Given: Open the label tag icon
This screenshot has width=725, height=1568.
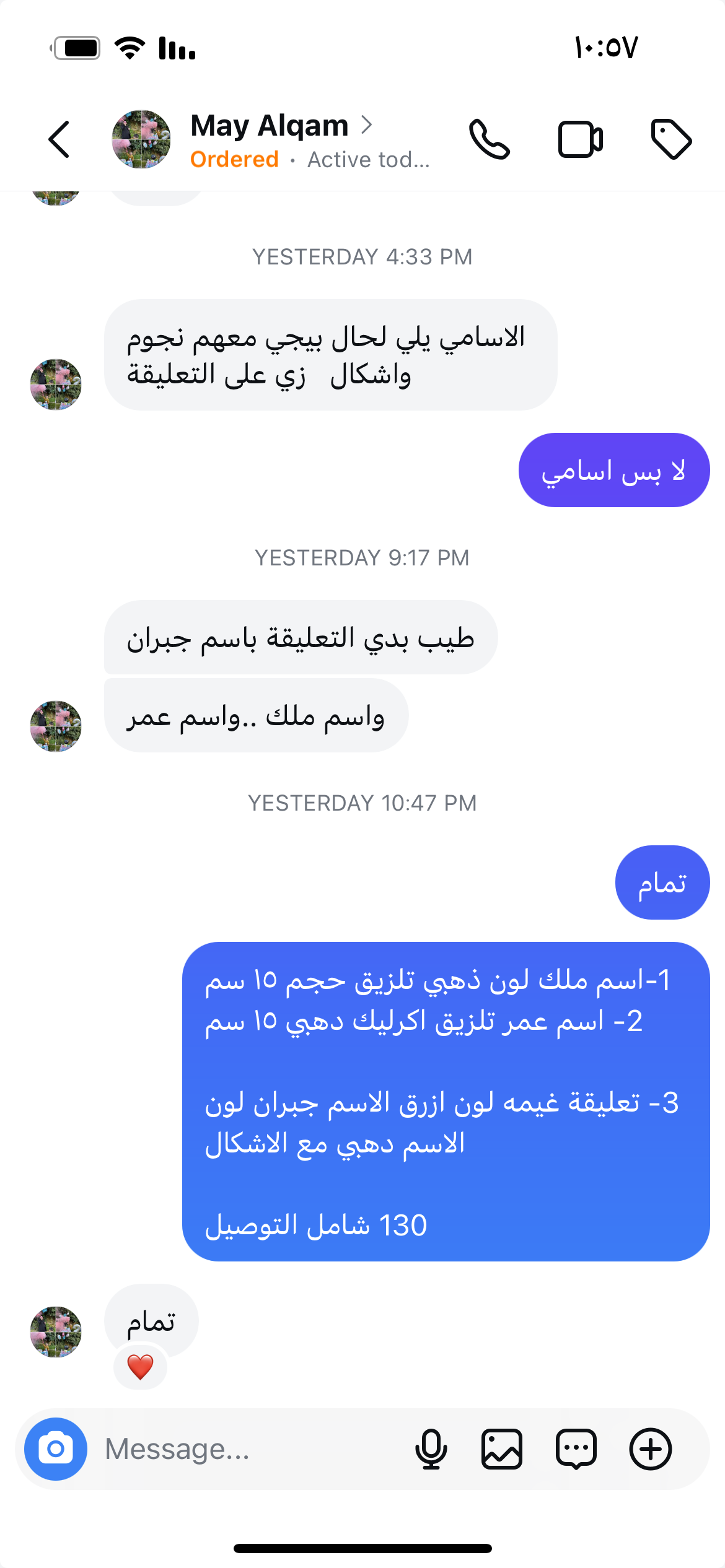Looking at the screenshot, I should [671, 139].
